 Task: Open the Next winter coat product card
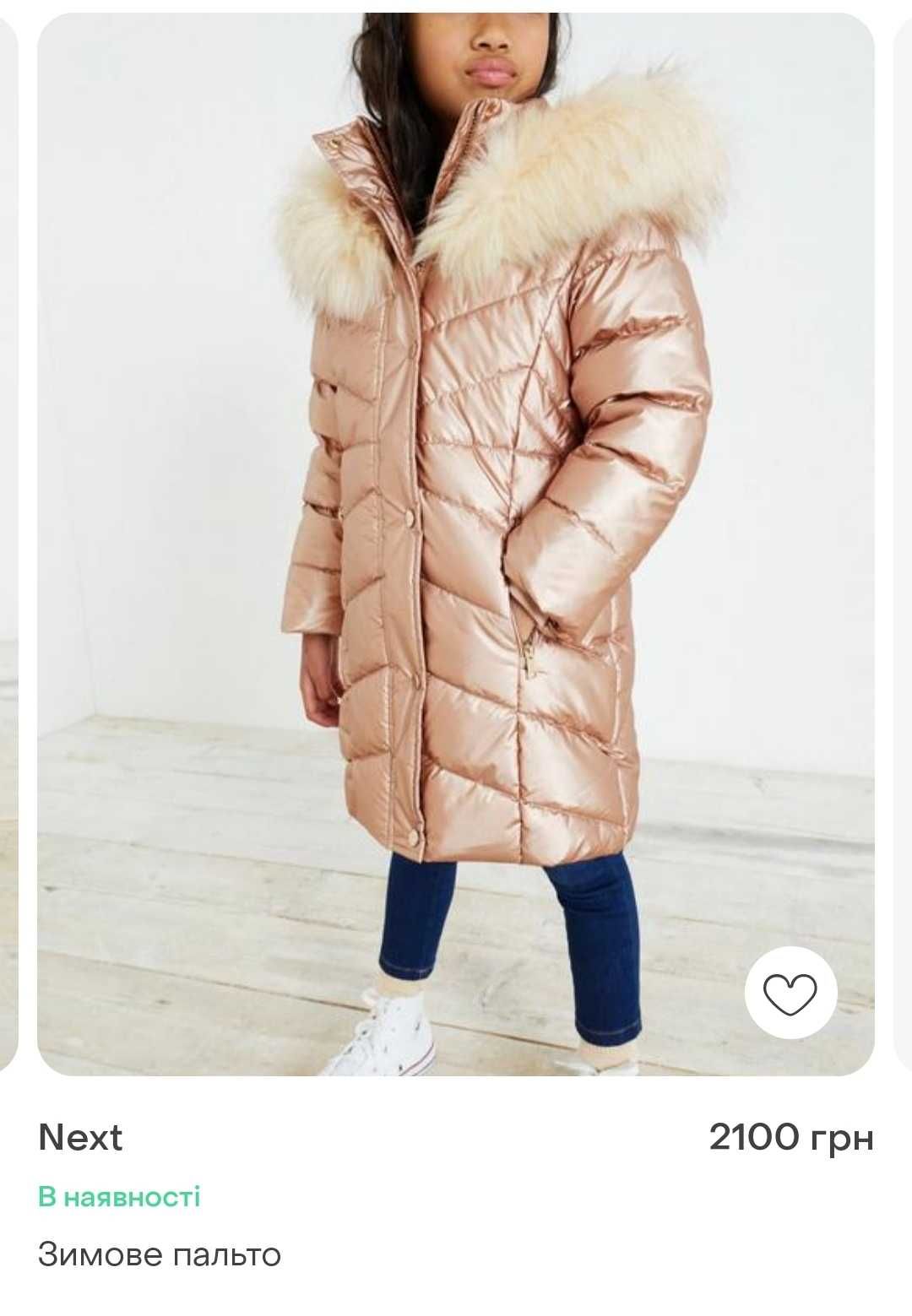pyautogui.click(x=456, y=540)
